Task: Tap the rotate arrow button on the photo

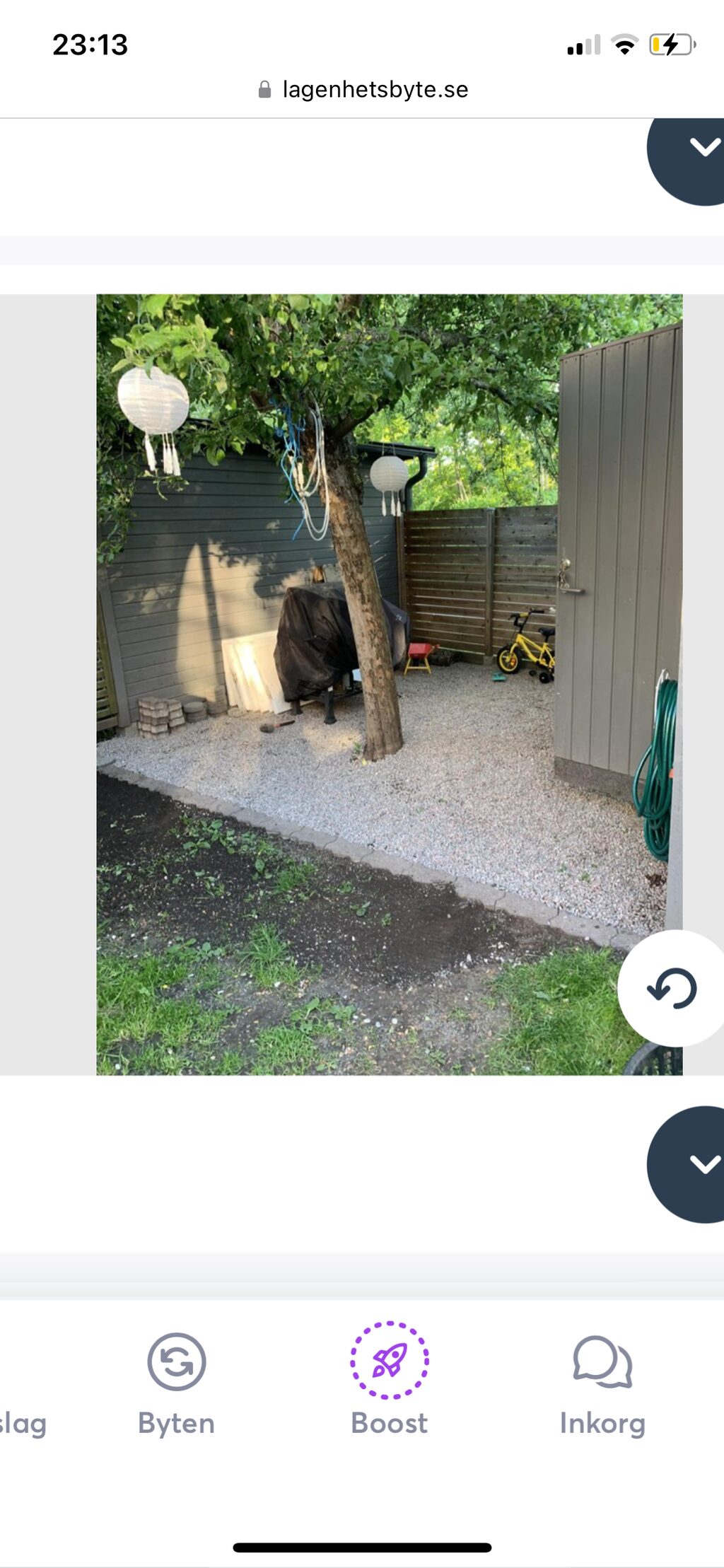Action: (672, 988)
